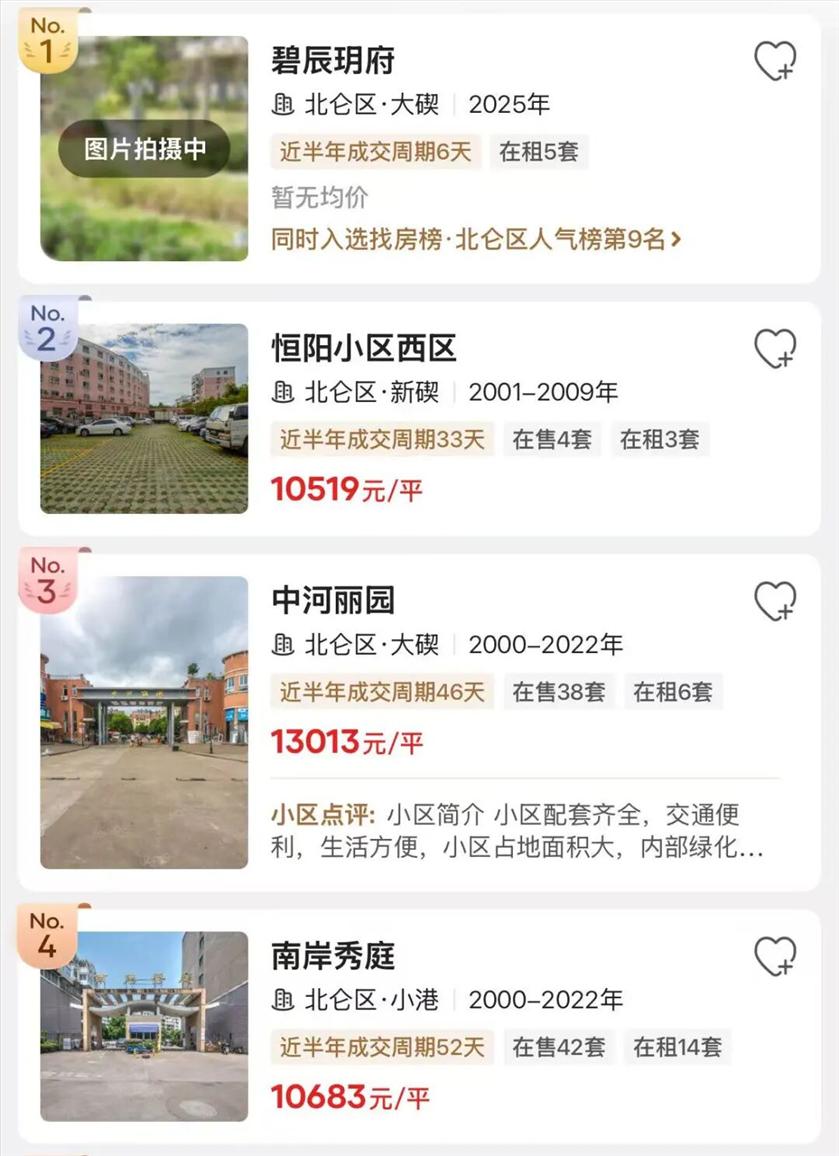
Task: Add 碧辰玥府 to favorites
Action: coord(774,62)
